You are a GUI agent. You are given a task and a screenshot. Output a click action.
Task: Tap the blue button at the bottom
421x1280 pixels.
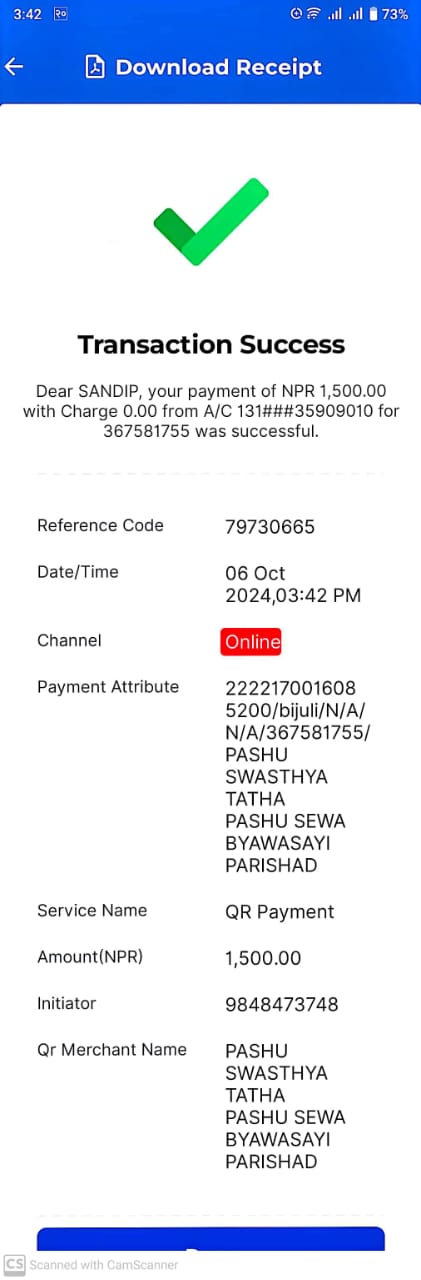pyautogui.click(x=211, y=1238)
